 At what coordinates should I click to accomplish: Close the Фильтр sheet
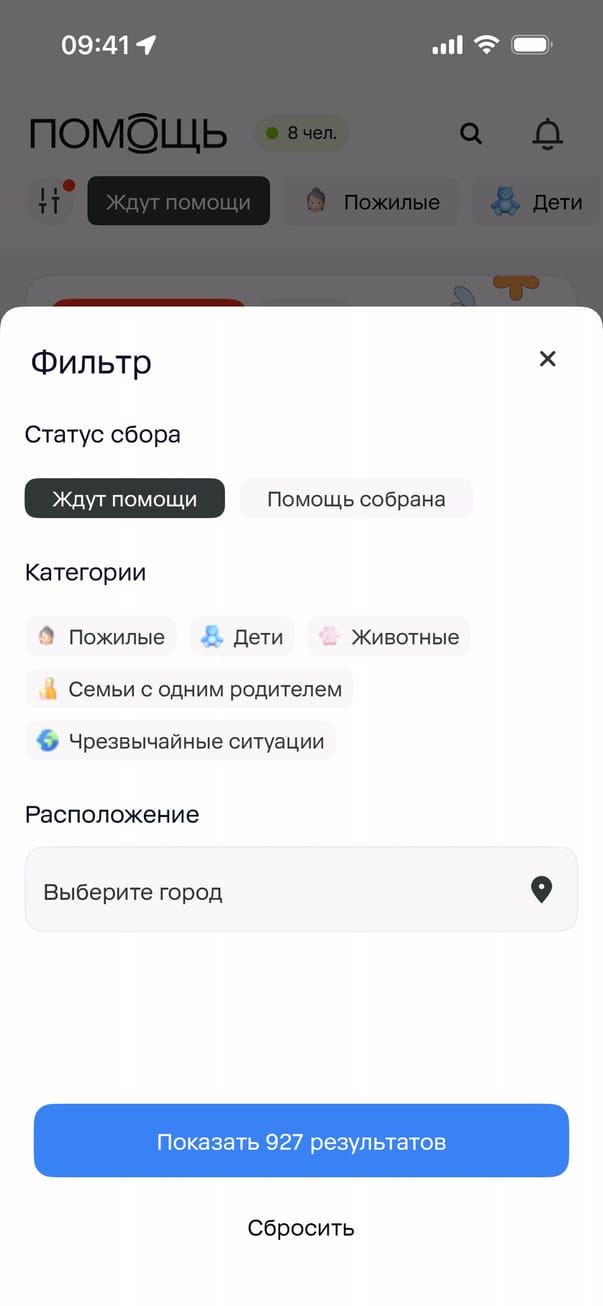pyautogui.click(x=547, y=359)
